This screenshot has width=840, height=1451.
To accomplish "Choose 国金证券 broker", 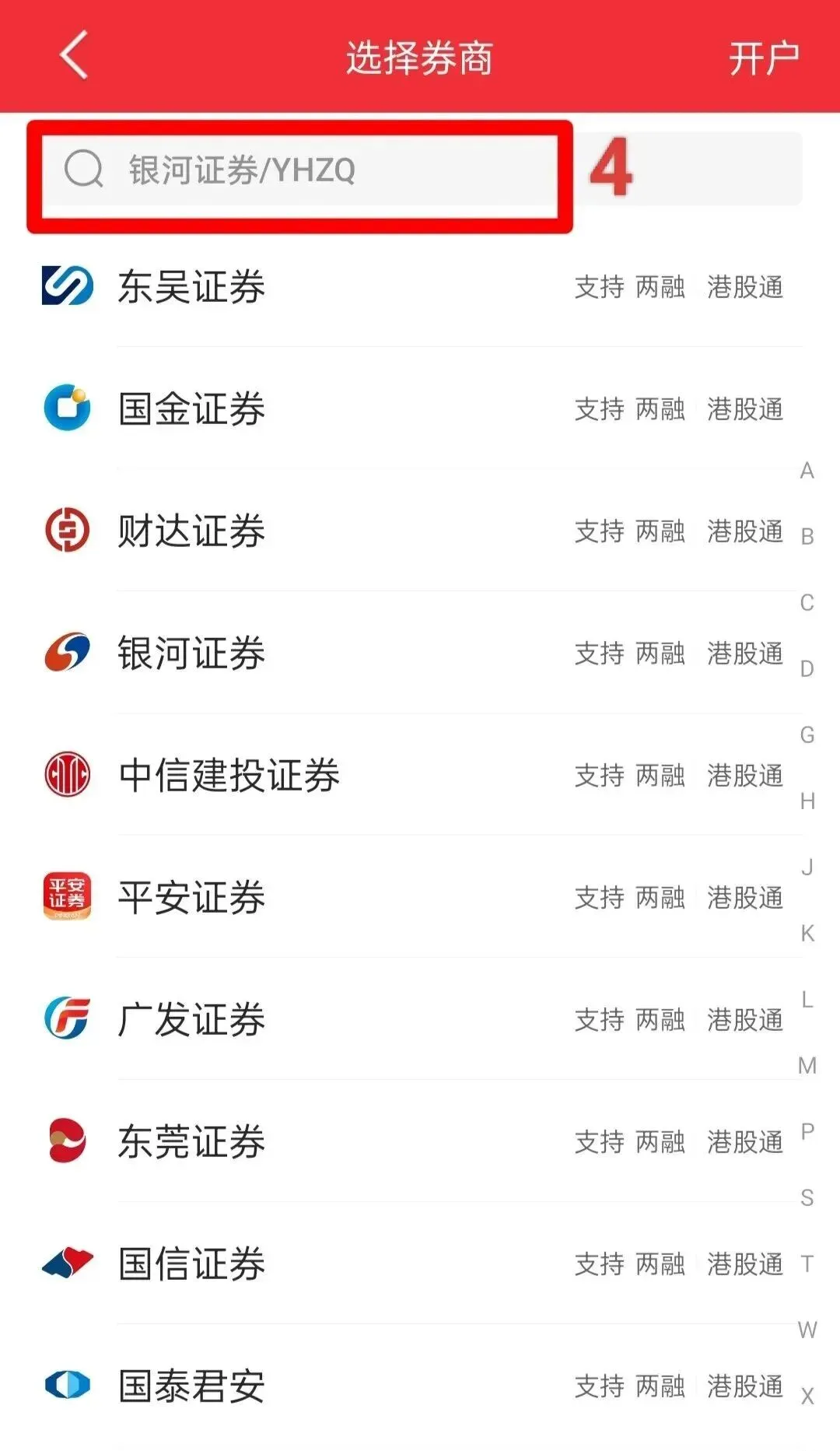I will tap(191, 409).
